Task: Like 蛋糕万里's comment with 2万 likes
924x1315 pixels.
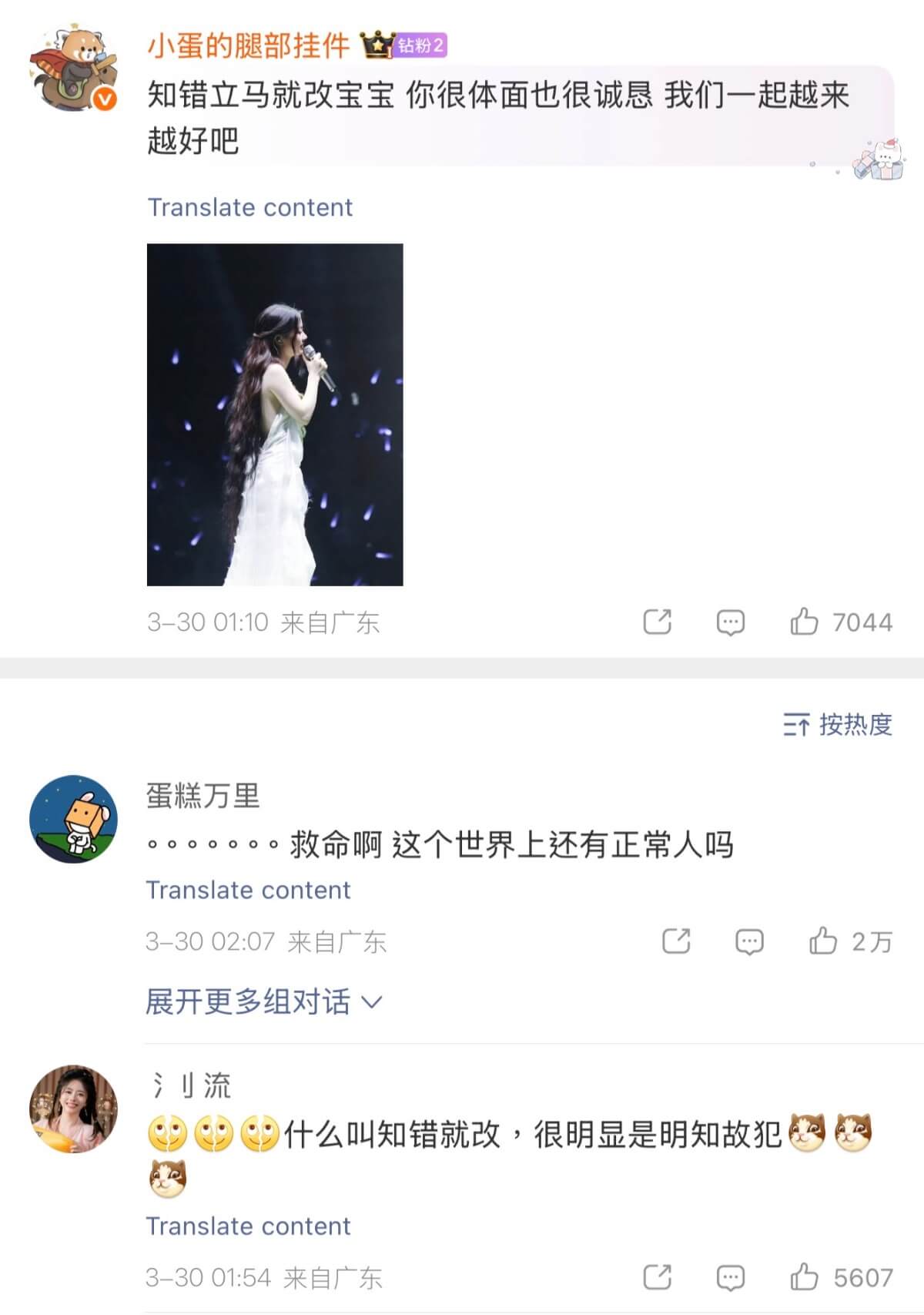Action: (823, 941)
